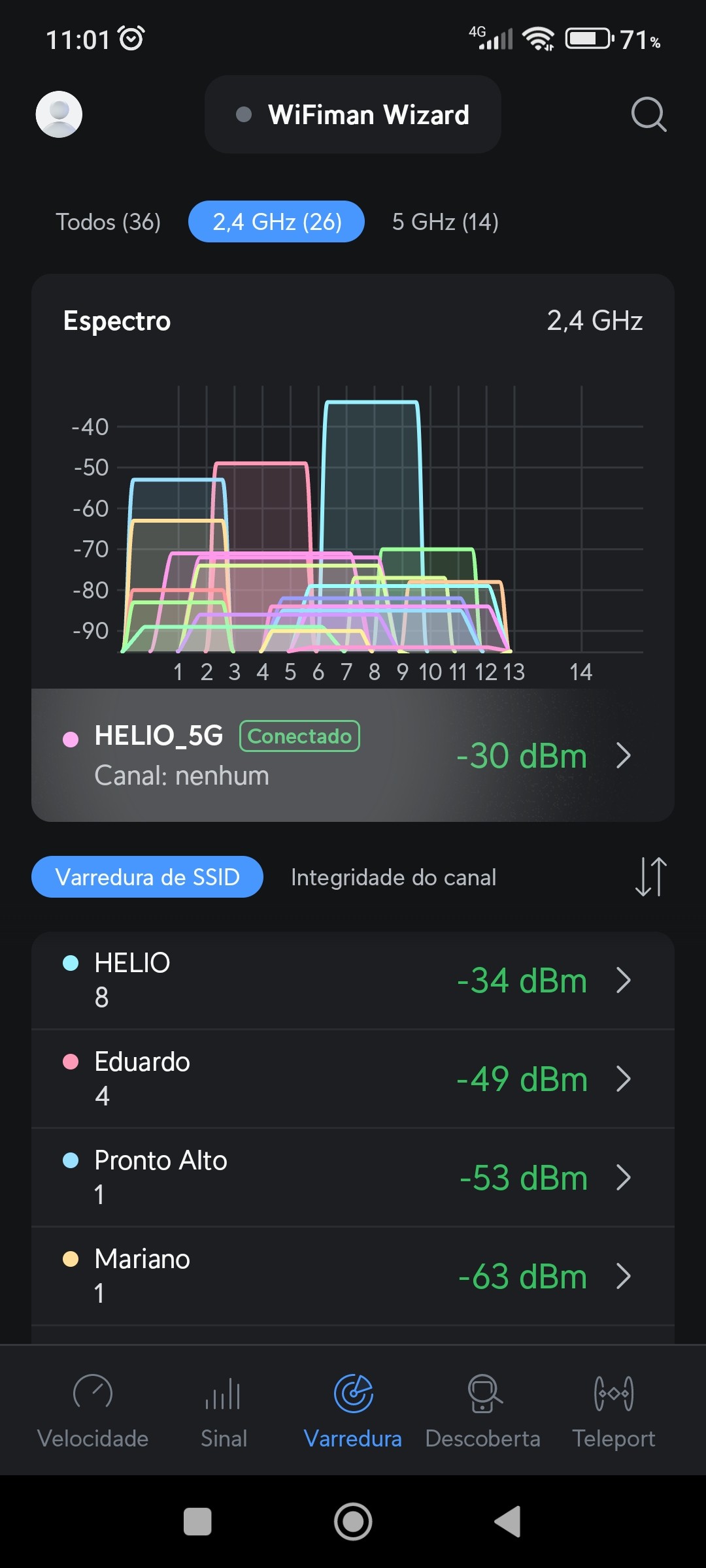Screen dimensions: 706x1568
Task: Show all 36 networks with Todos
Action: (108, 222)
